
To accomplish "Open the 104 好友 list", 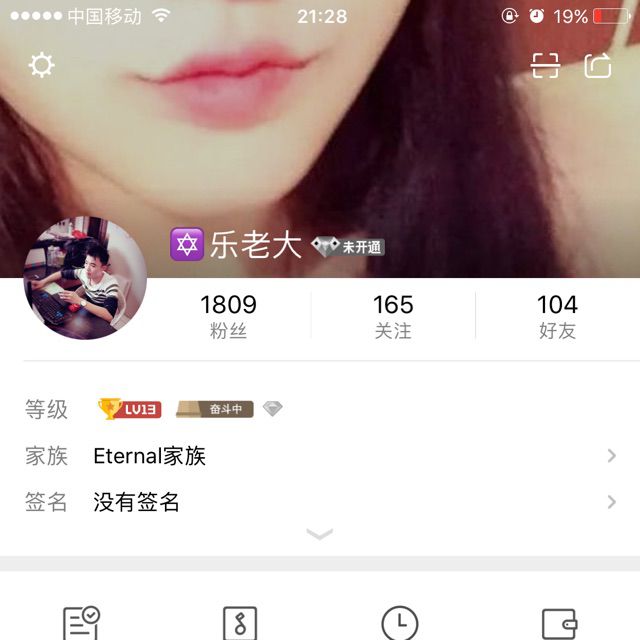I will (557, 316).
